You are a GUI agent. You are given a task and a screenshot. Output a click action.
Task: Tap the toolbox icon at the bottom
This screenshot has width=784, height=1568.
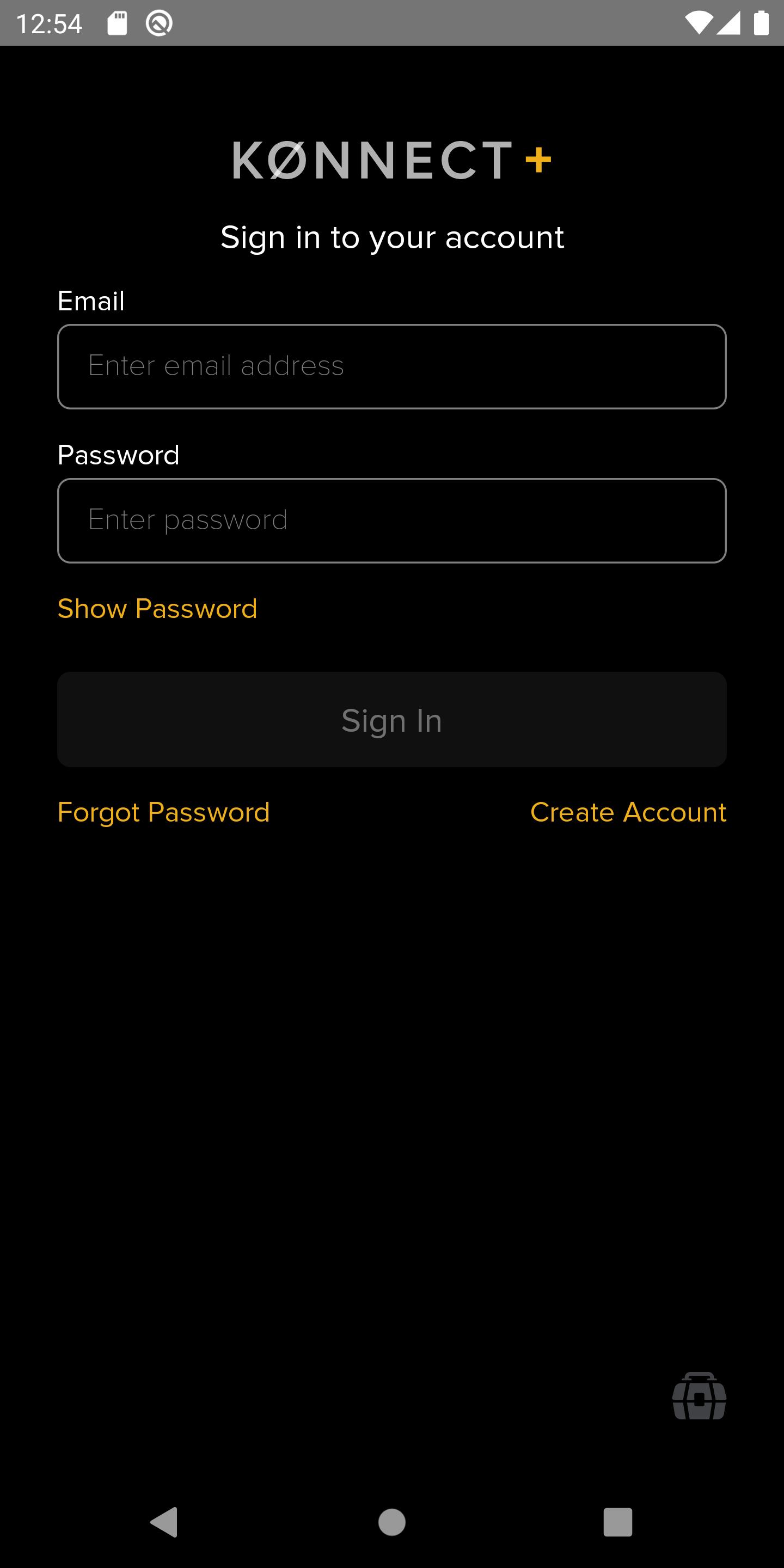699,1396
